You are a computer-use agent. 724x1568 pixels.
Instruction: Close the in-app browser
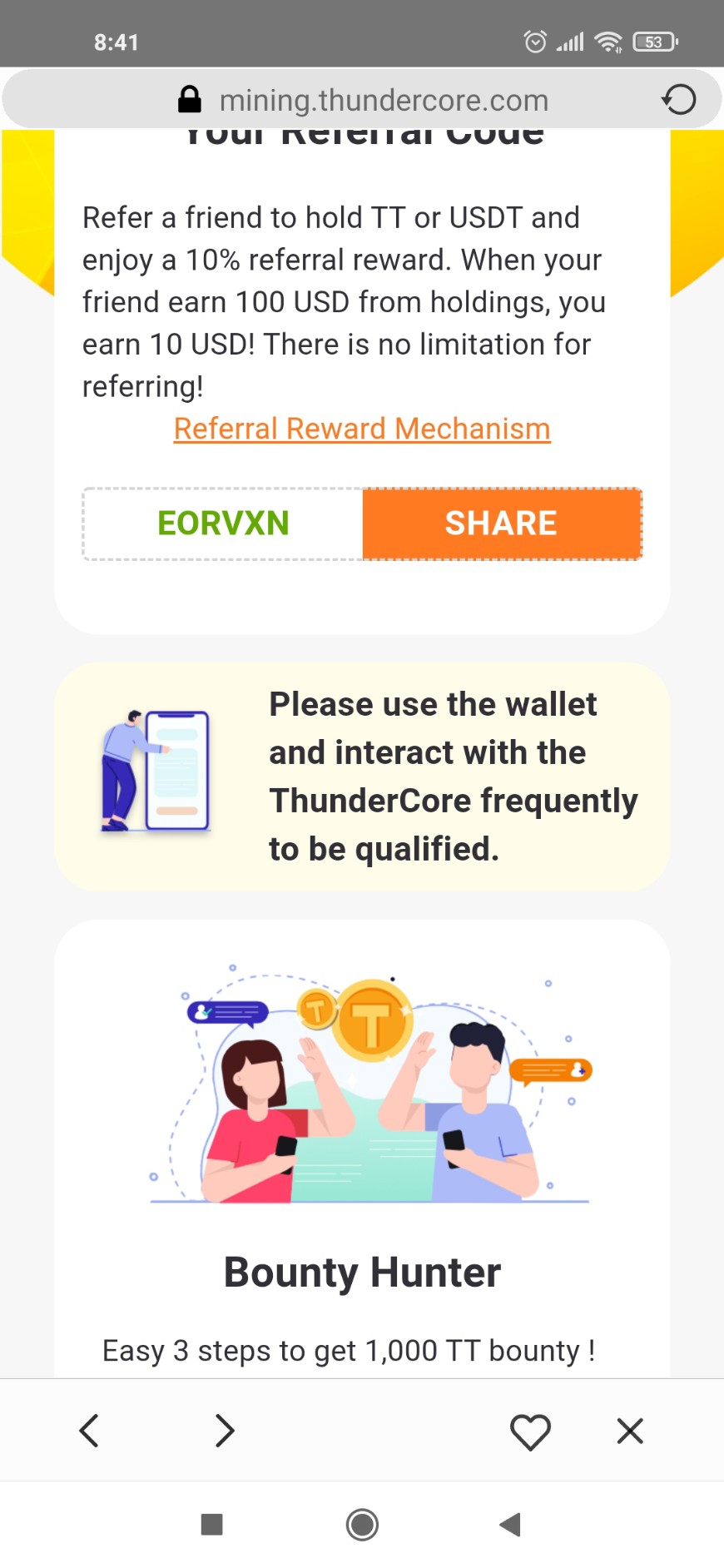click(x=630, y=1432)
